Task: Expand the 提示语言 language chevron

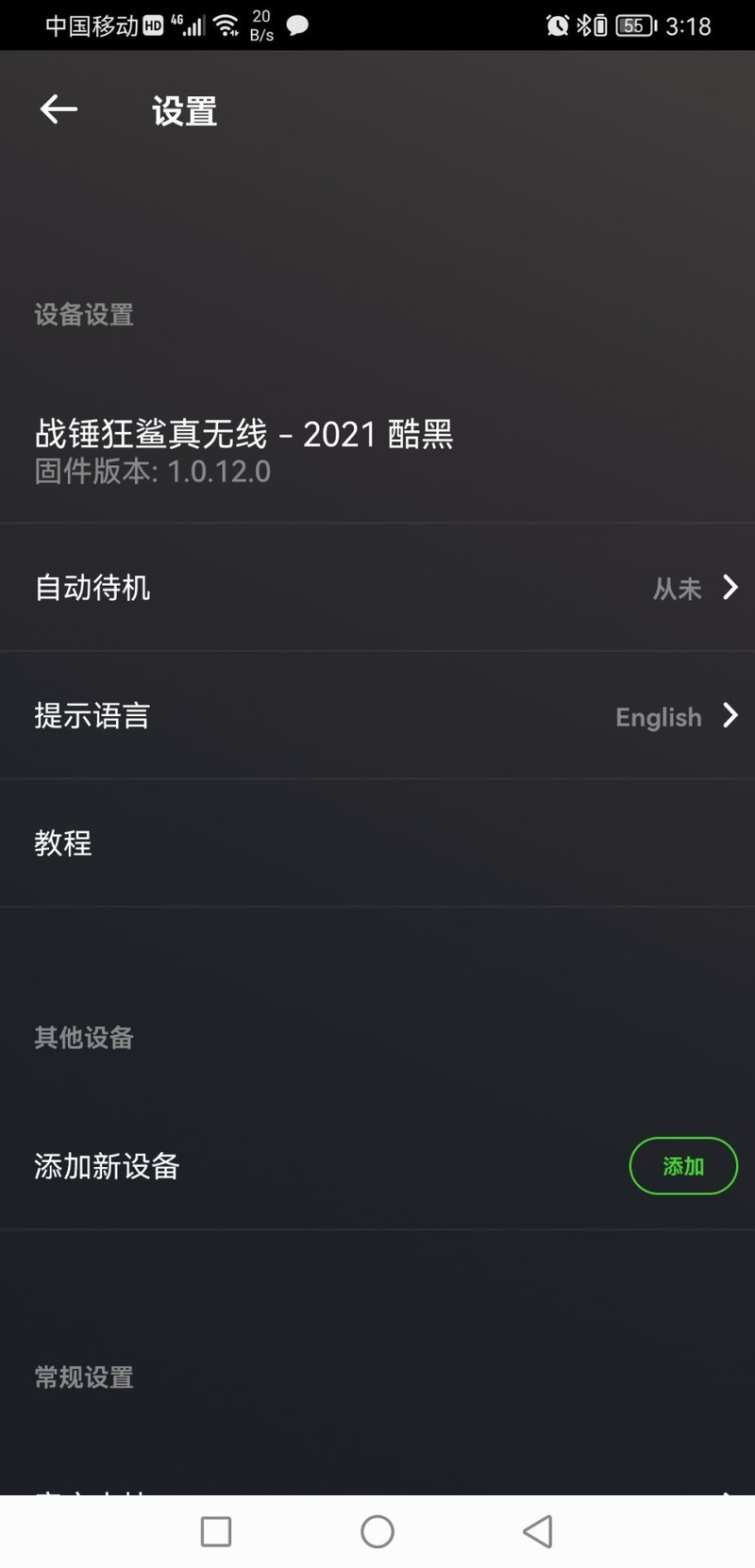Action: [x=730, y=715]
